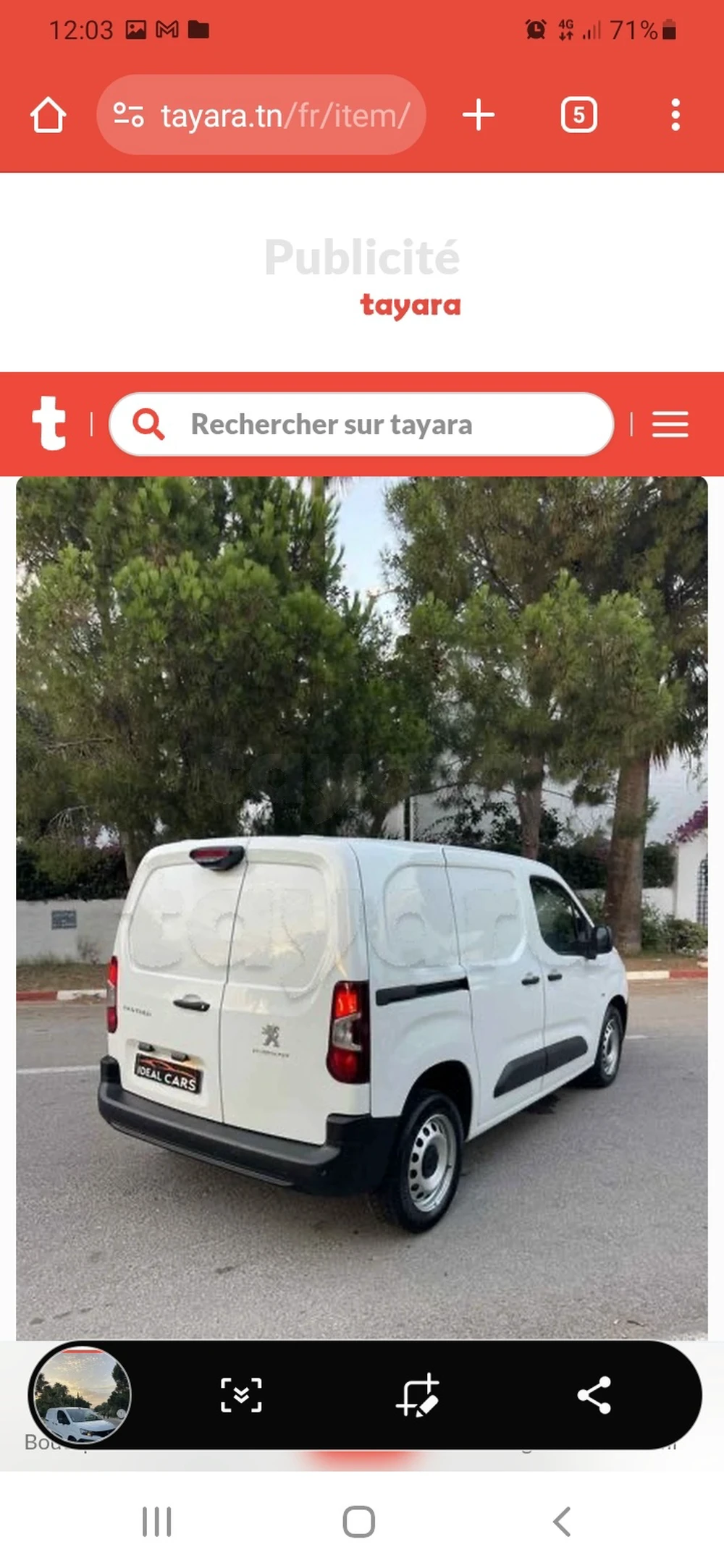
Task: Share the captured screenshot
Action: tap(594, 1396)
